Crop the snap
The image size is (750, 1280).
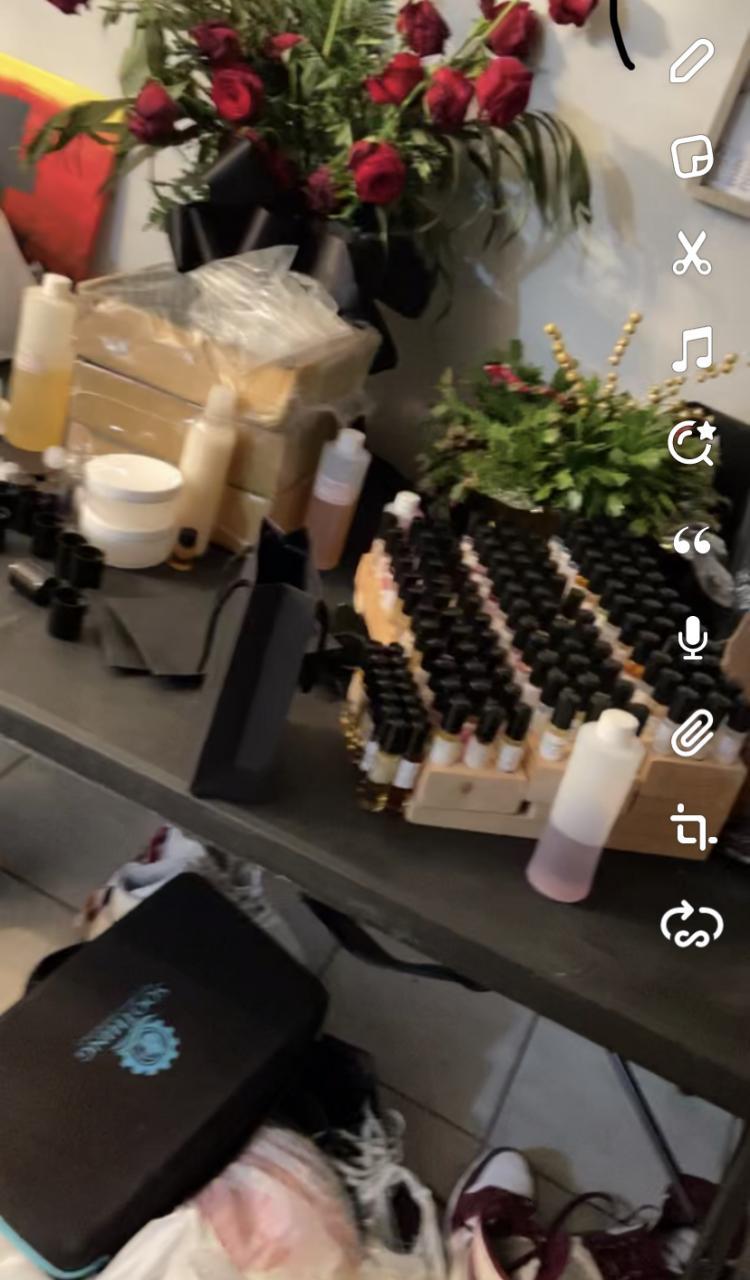tap(691, 828)
